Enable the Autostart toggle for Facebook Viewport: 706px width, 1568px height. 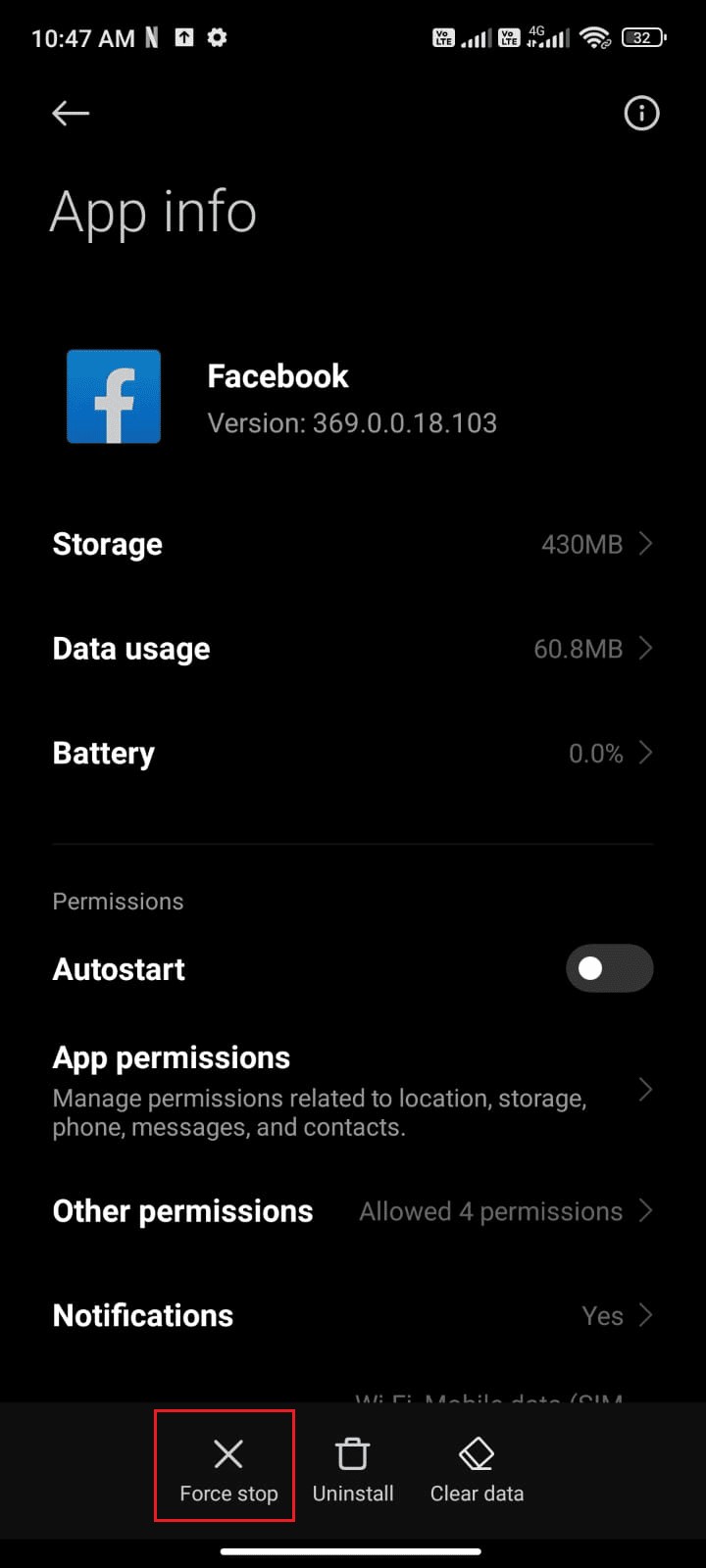609,968
